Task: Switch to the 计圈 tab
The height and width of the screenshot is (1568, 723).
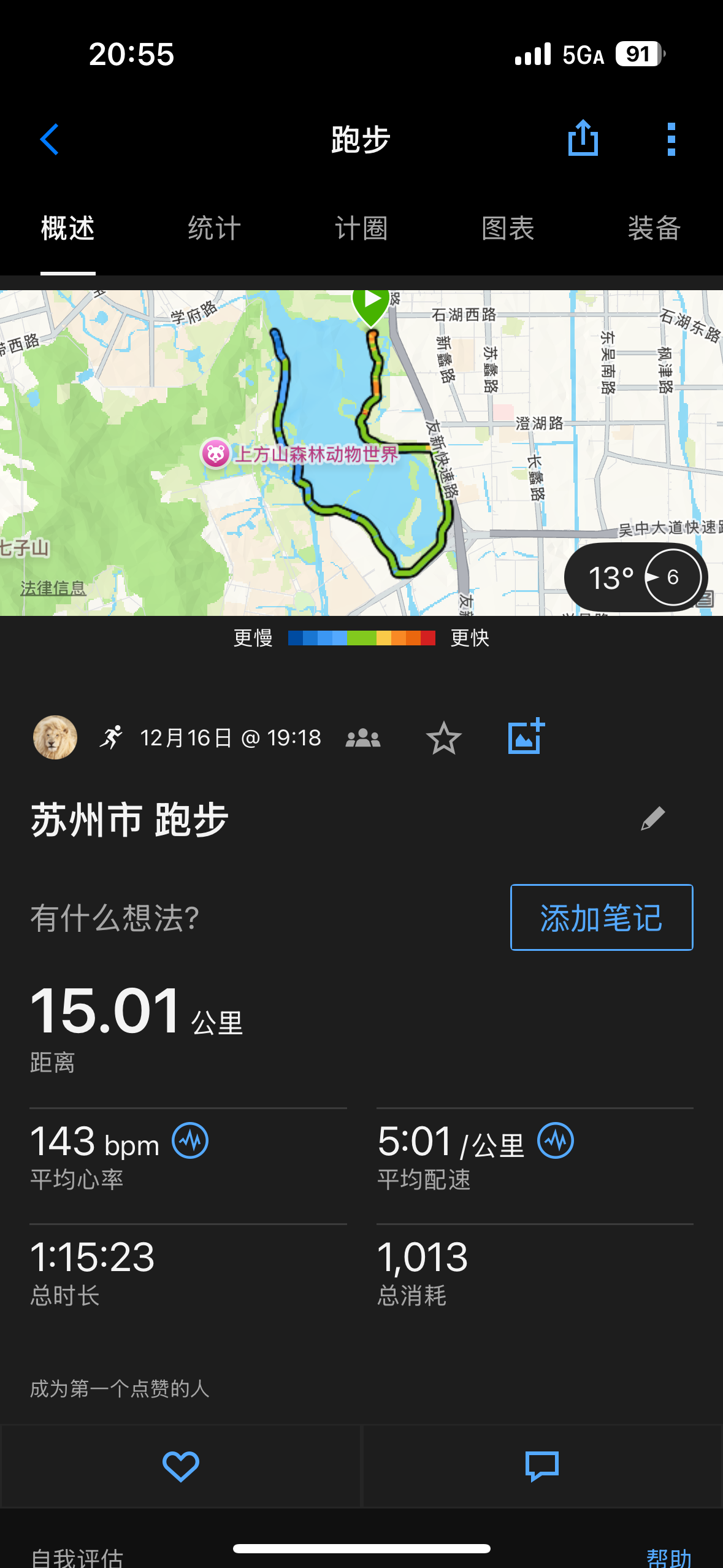Action: point(361,229)
